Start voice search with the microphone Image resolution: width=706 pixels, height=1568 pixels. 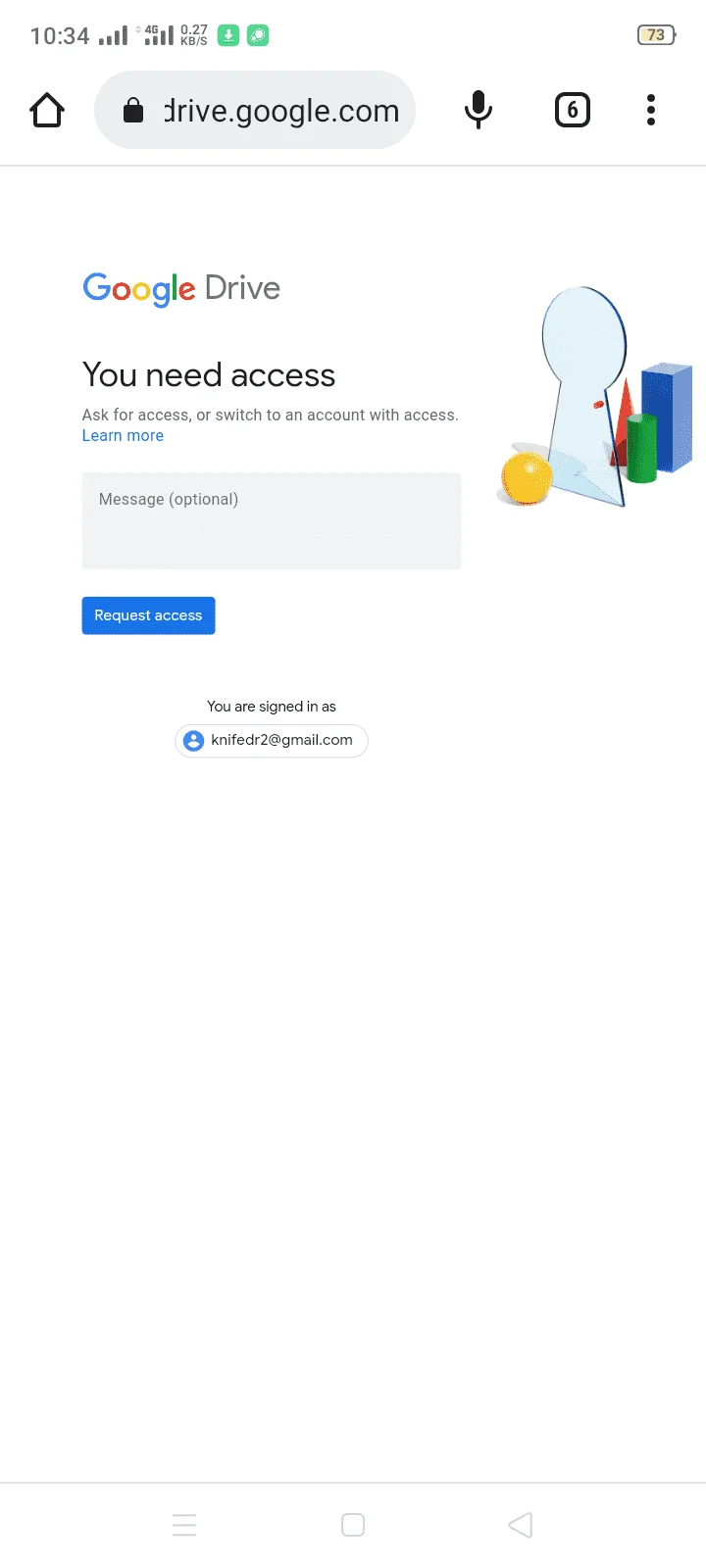pyautogui.click(x=479, y=110)
